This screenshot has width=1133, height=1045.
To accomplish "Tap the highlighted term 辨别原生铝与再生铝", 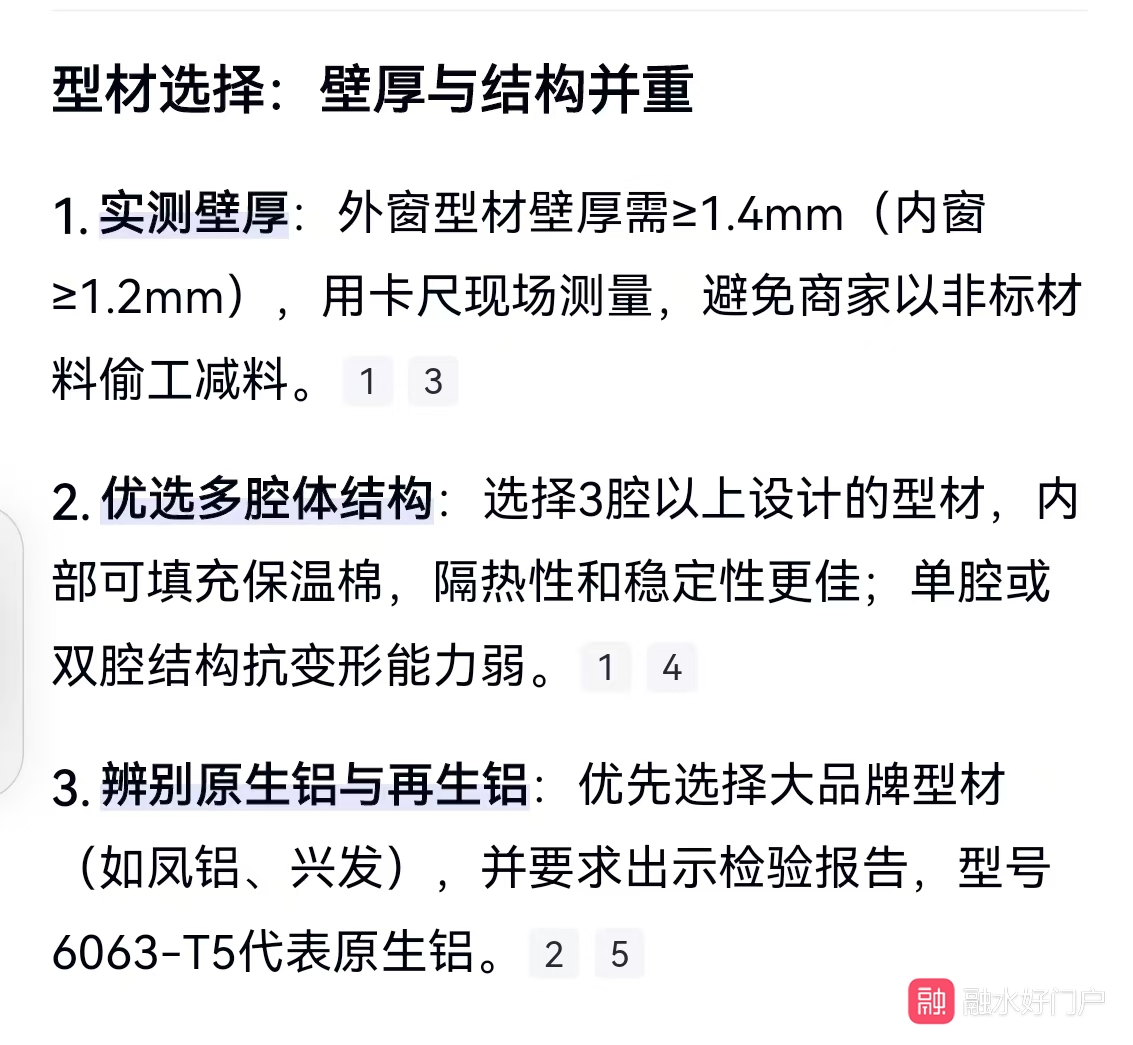I will point(314,787).
